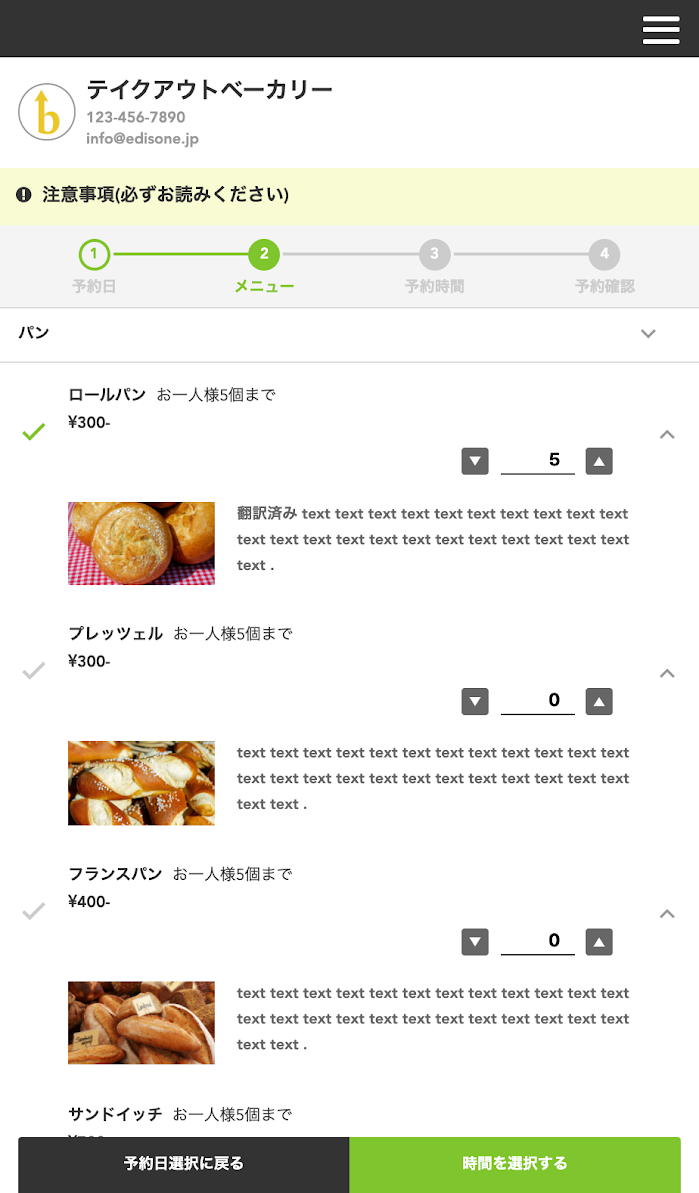Decrease ロールパン quantity by one

point(475,461)
